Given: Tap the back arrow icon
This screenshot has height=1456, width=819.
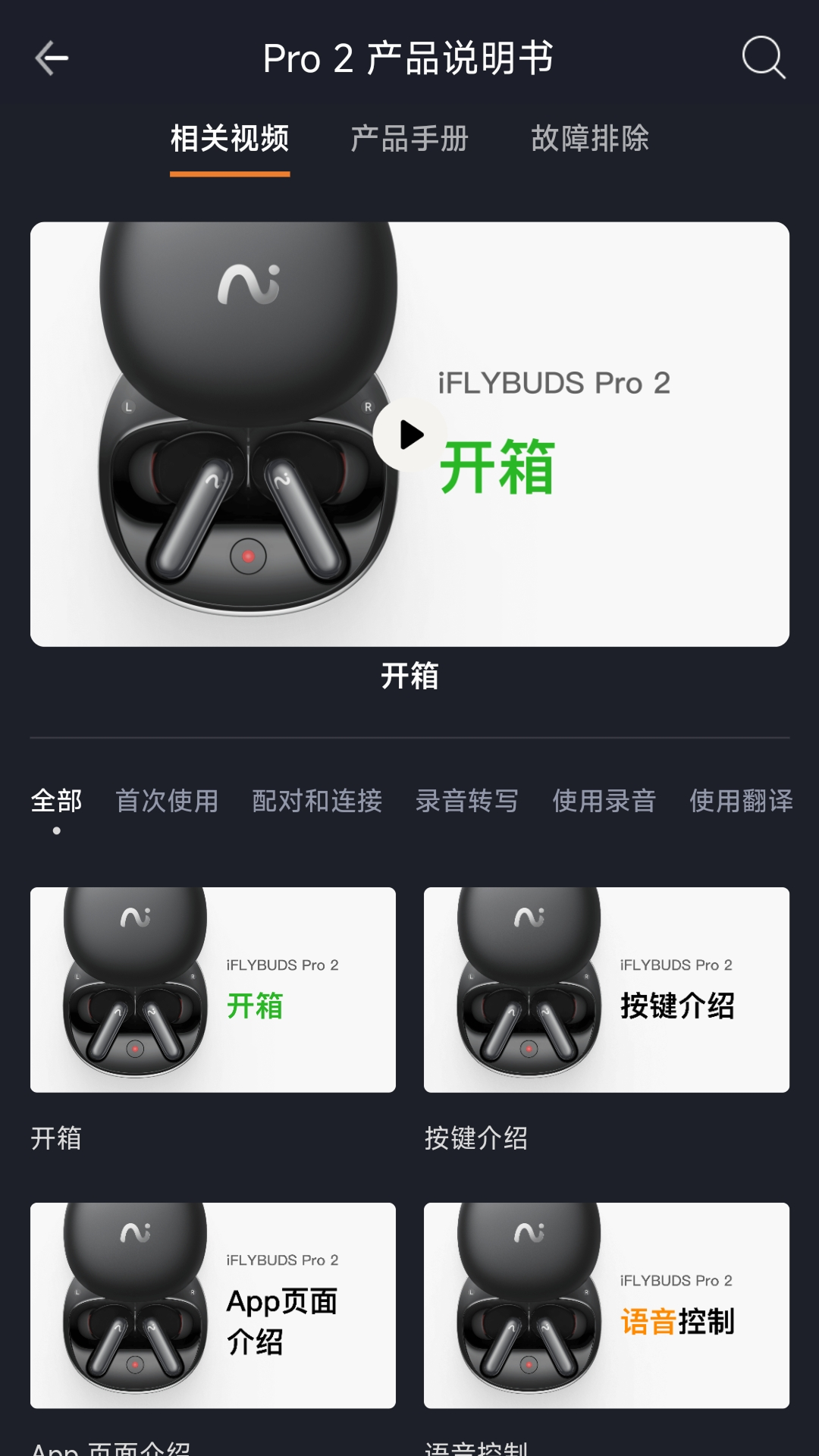Looking at the screenshot, I should (x=50, y=58).
